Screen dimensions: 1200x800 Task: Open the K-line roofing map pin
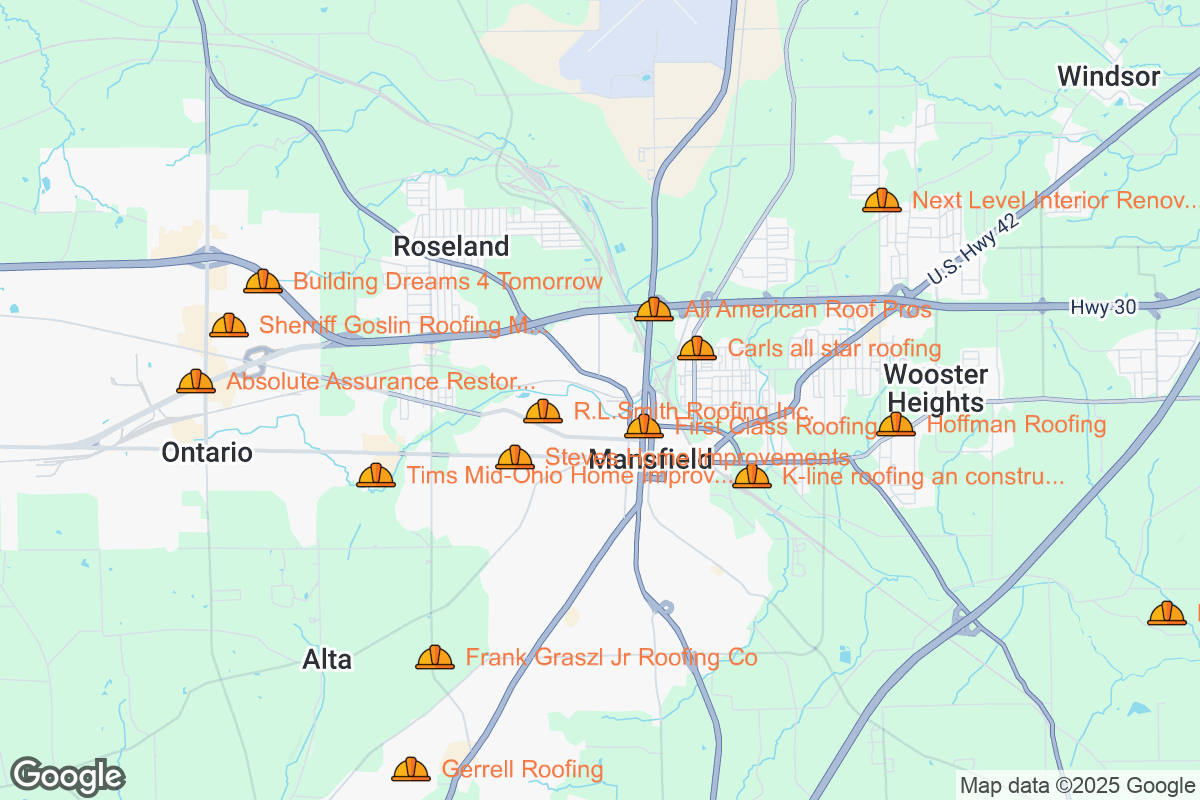[x=752, y=478]
